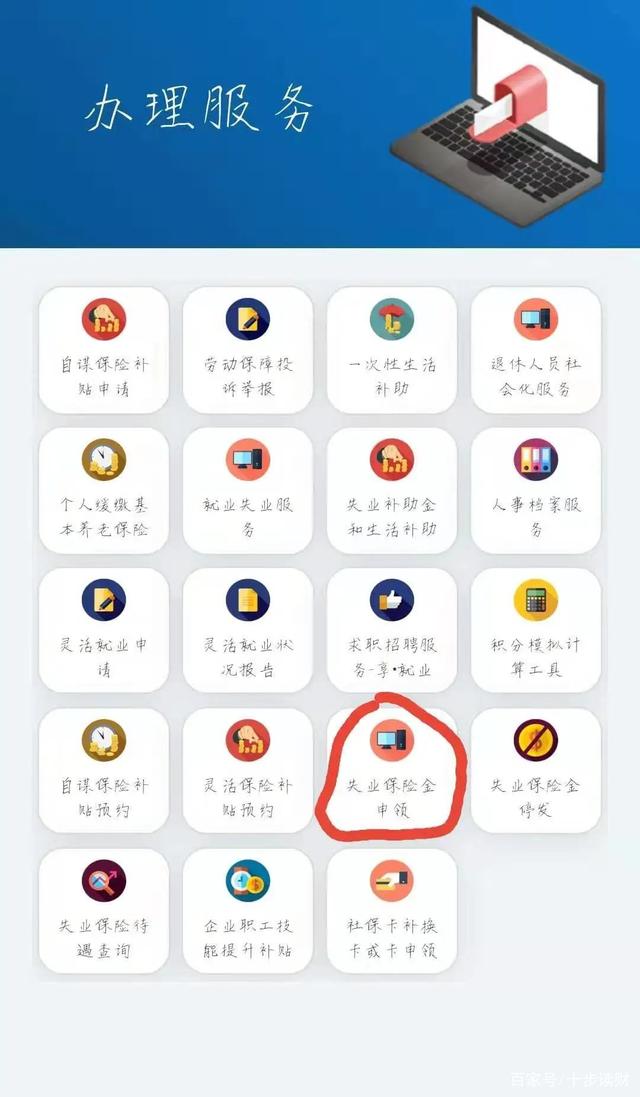Select 人事档案服务
This screenshot has height=1097, width=640.
pyautogui.click(x=536, y=490)
